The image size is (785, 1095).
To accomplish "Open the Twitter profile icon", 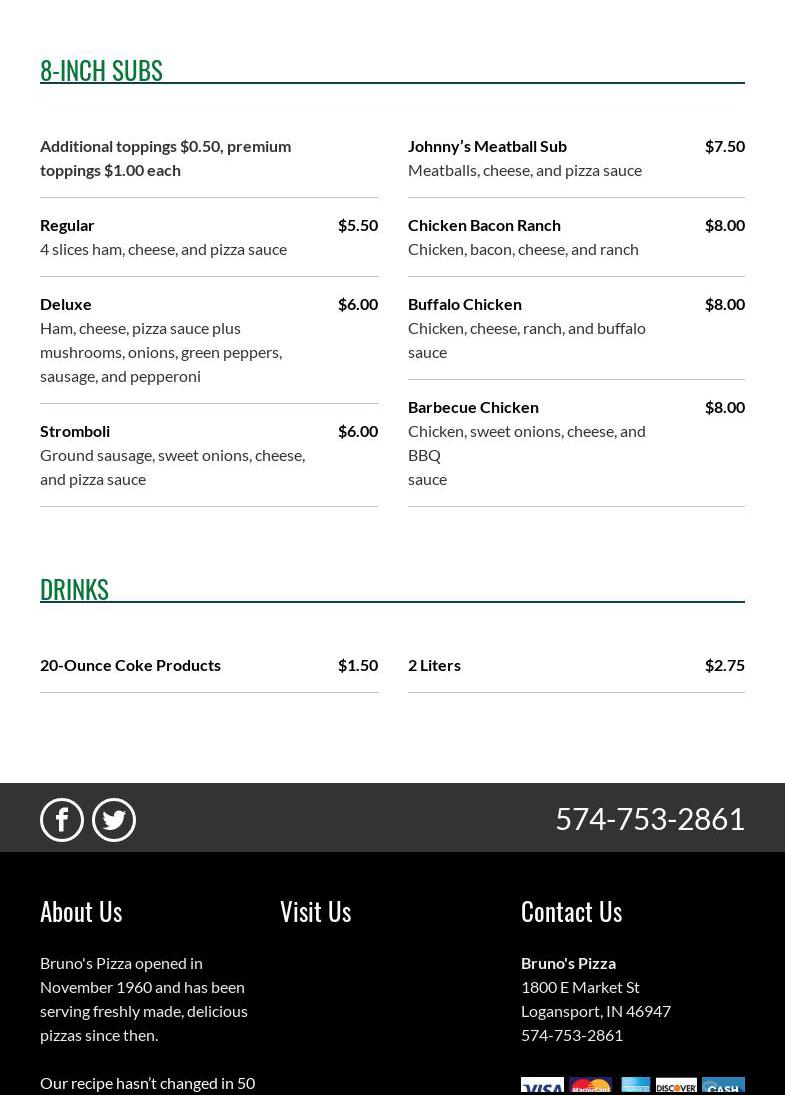I will click(x=114, y=820).
